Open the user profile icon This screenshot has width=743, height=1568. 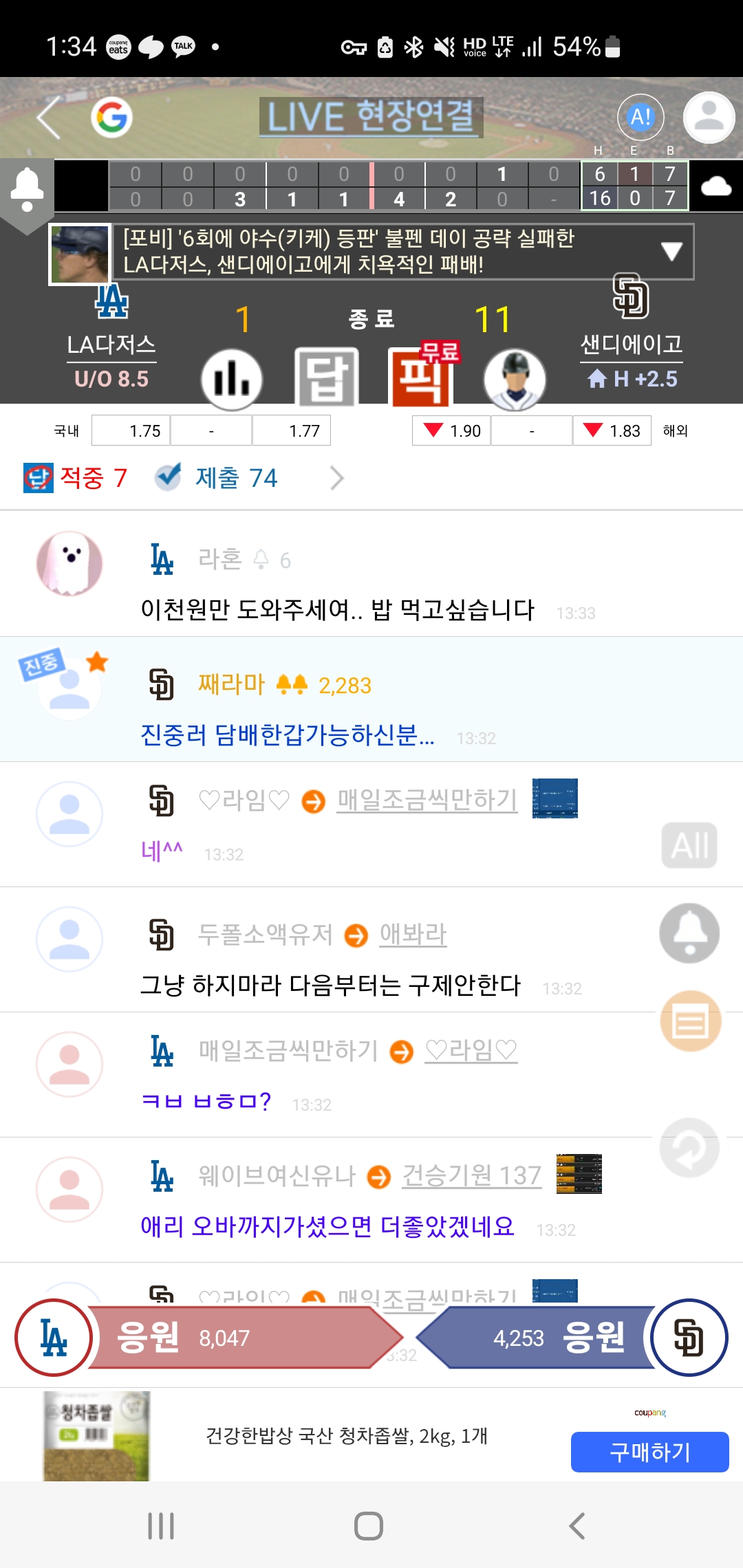[x=709, y=117]
